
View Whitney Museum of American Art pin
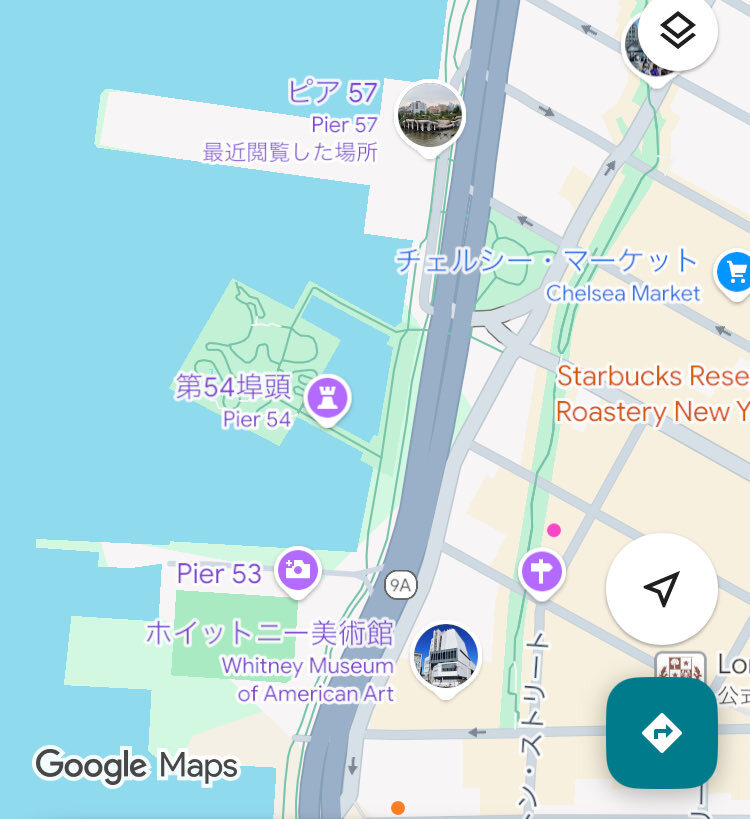click(446, 657)
